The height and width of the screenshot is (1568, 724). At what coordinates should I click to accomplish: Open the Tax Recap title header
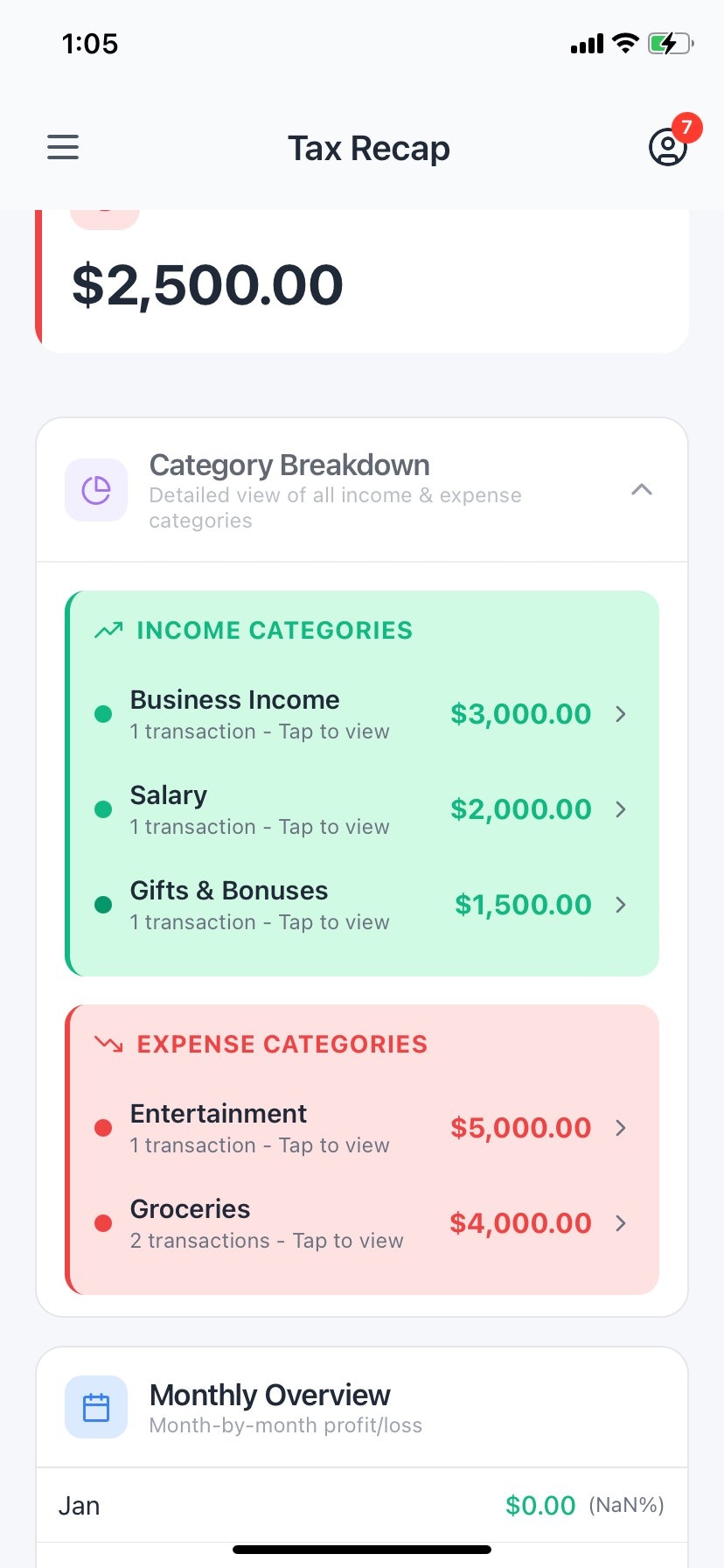[x=369, y=148]
